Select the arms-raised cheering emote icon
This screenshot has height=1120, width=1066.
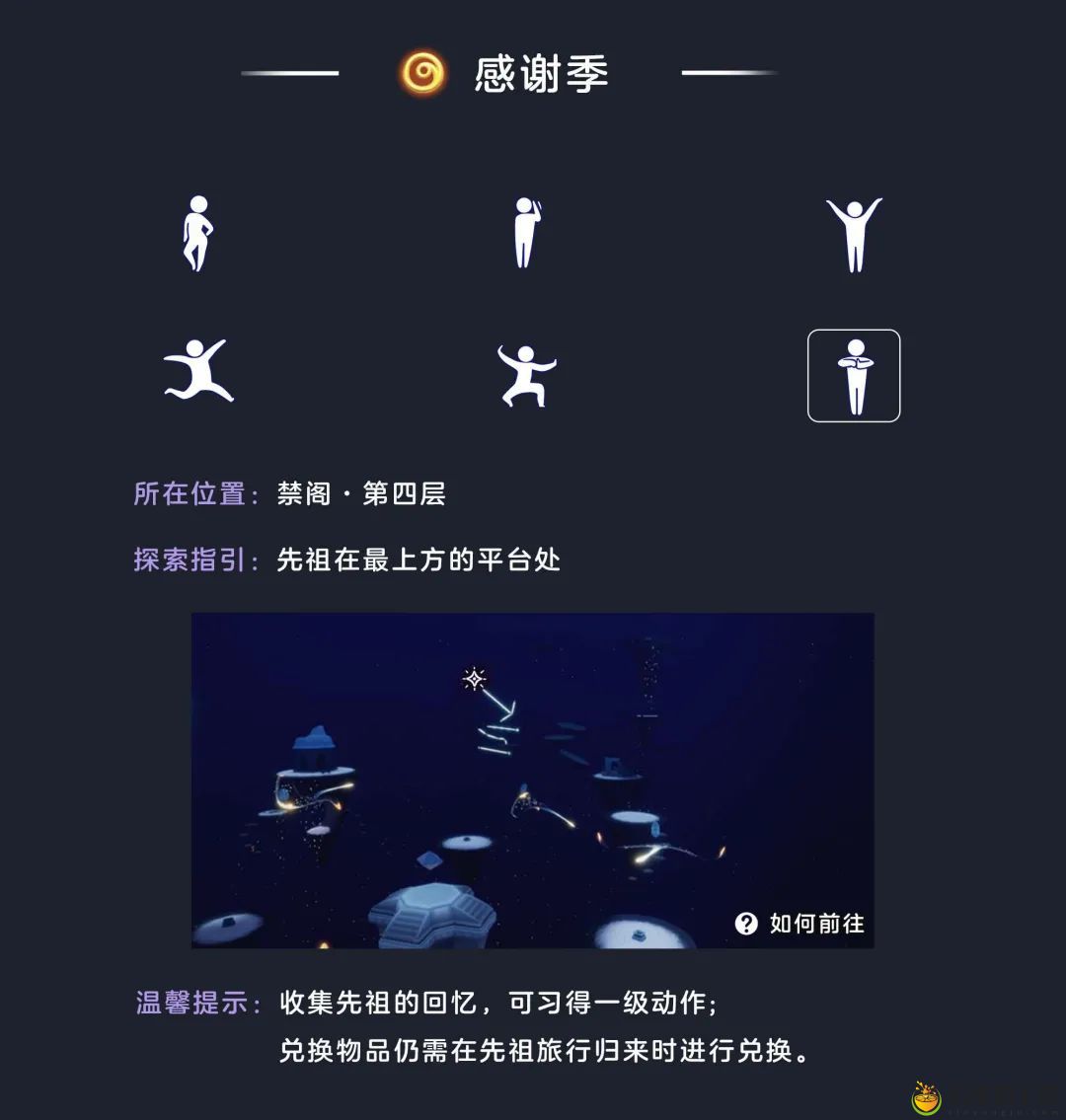[854, 234]
